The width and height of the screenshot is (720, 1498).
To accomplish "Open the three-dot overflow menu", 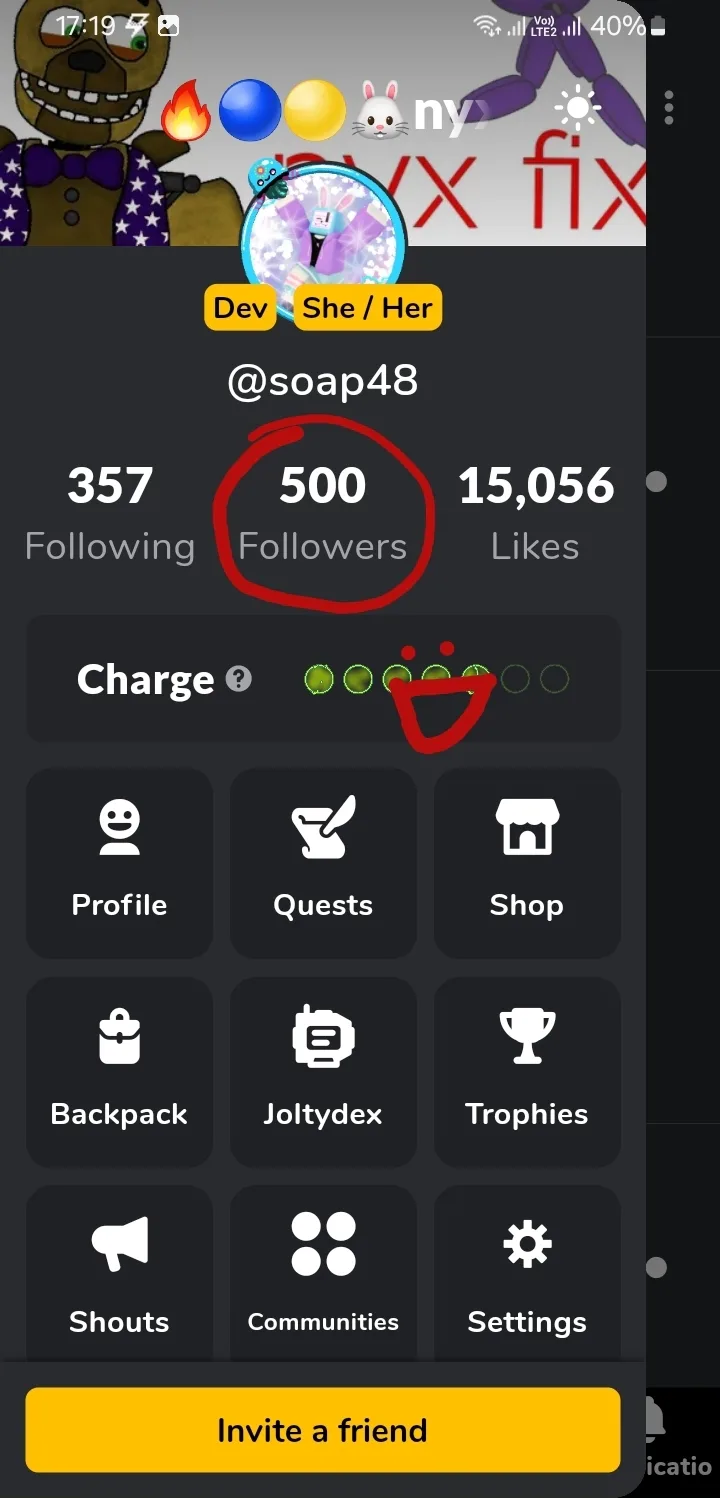I will click(x=669, y=108).
